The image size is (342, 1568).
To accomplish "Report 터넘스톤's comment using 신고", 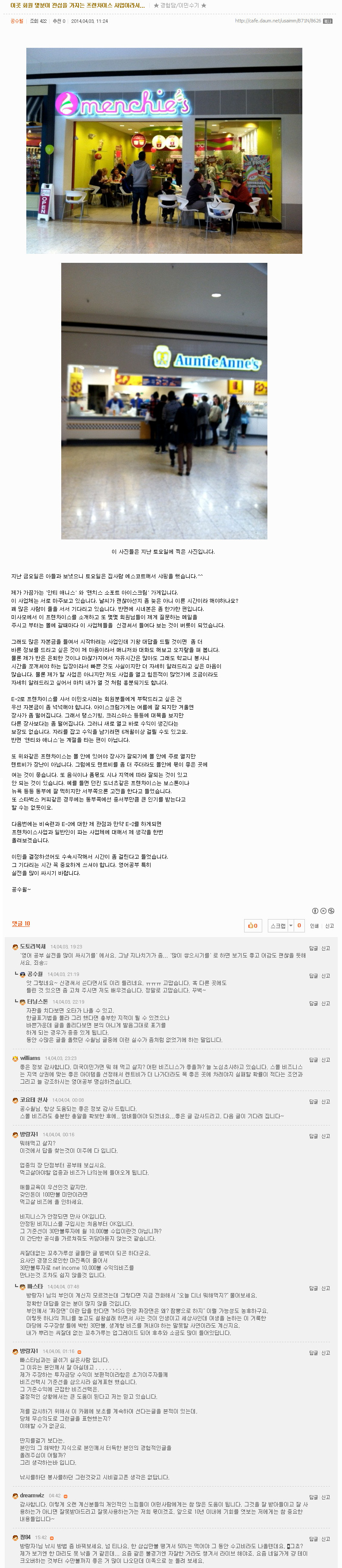I will pyautogui.click(x=326, y=1003).
